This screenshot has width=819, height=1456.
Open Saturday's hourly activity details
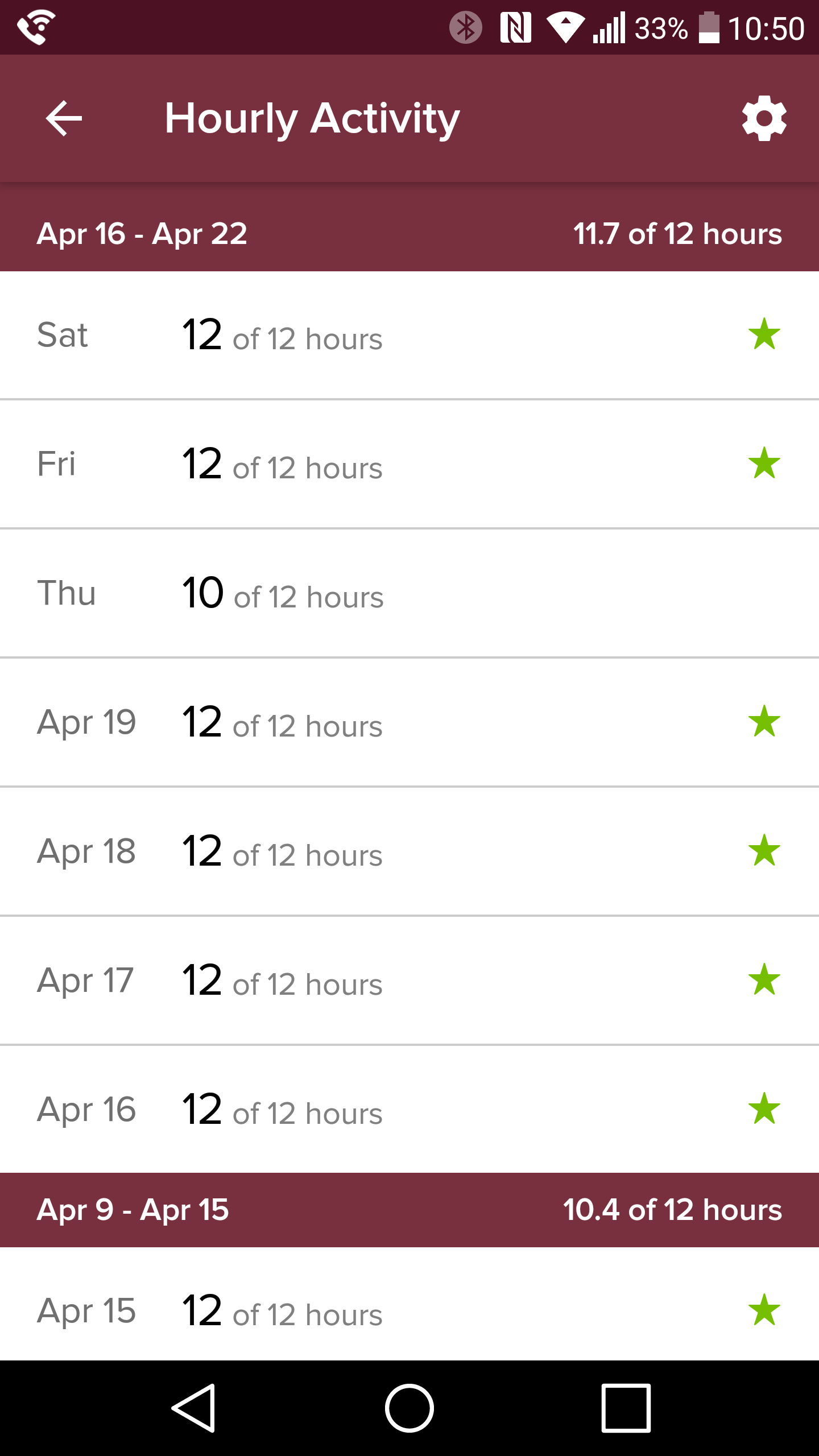pyautogui.click(x=409, y=335)
